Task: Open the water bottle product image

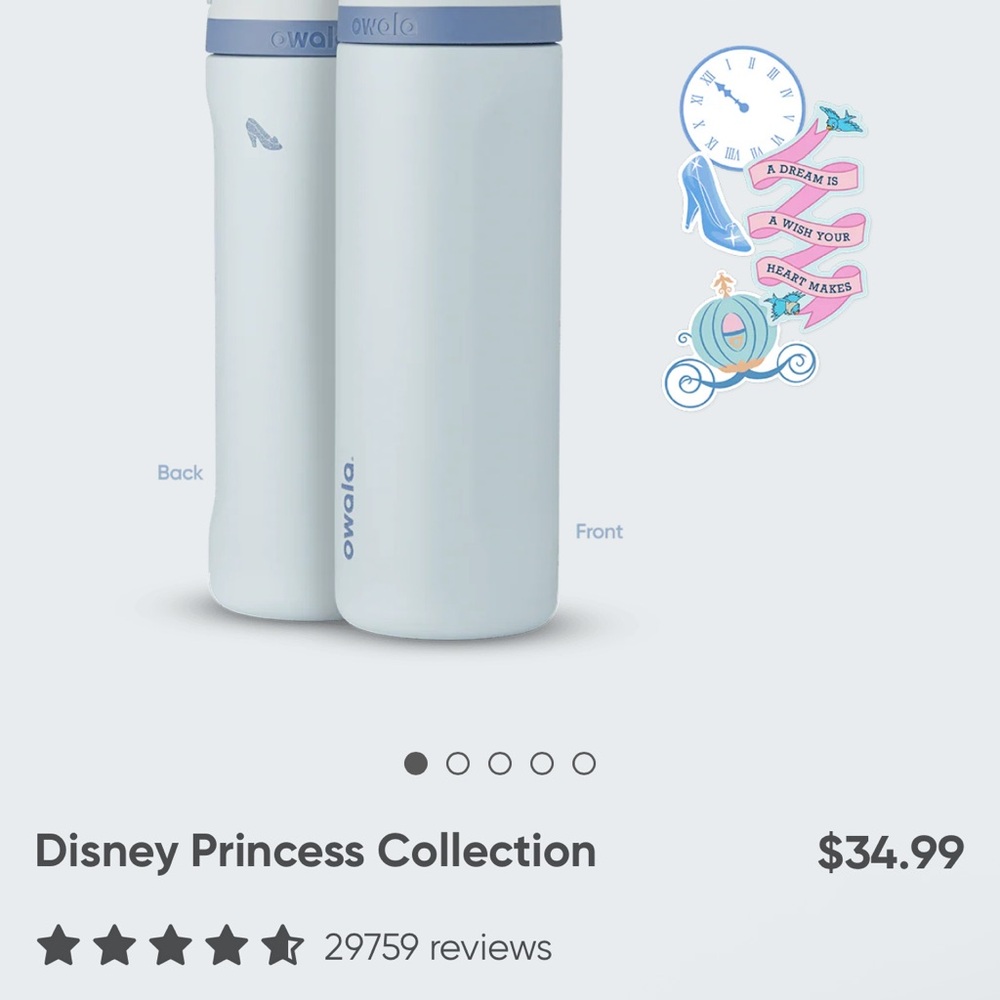Action: (x=445, y=330)
